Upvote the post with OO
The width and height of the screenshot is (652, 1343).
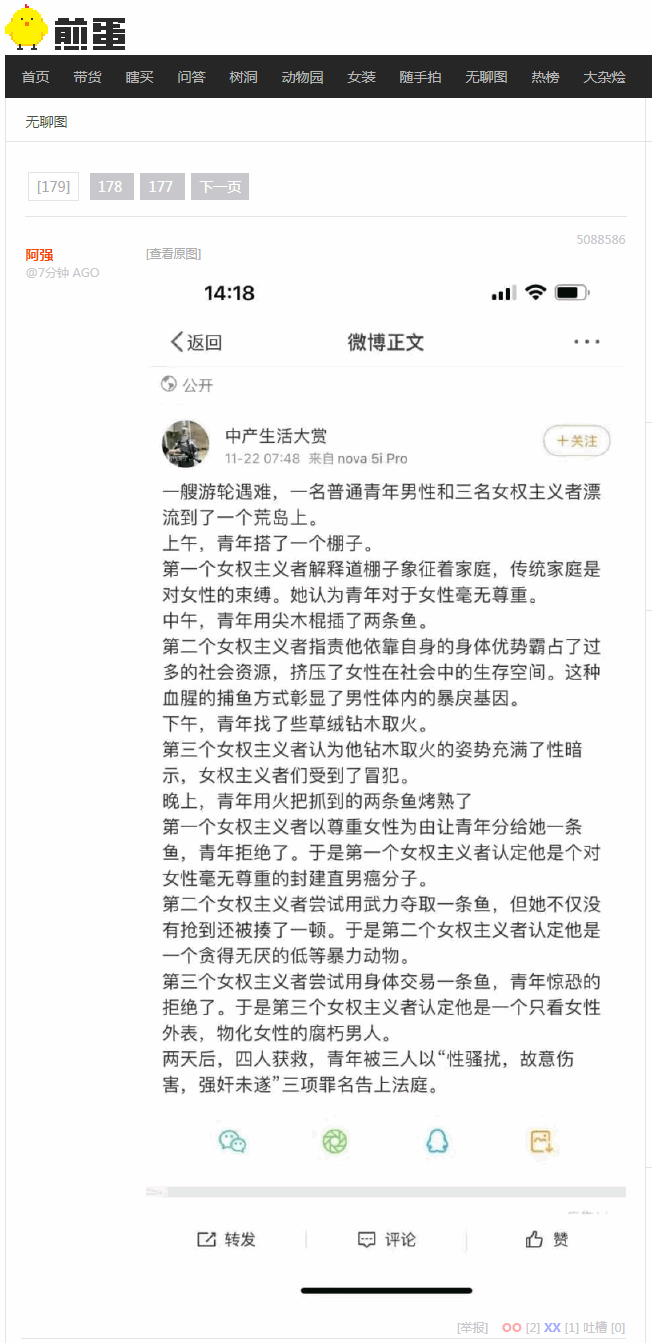tap(511, 1327)
